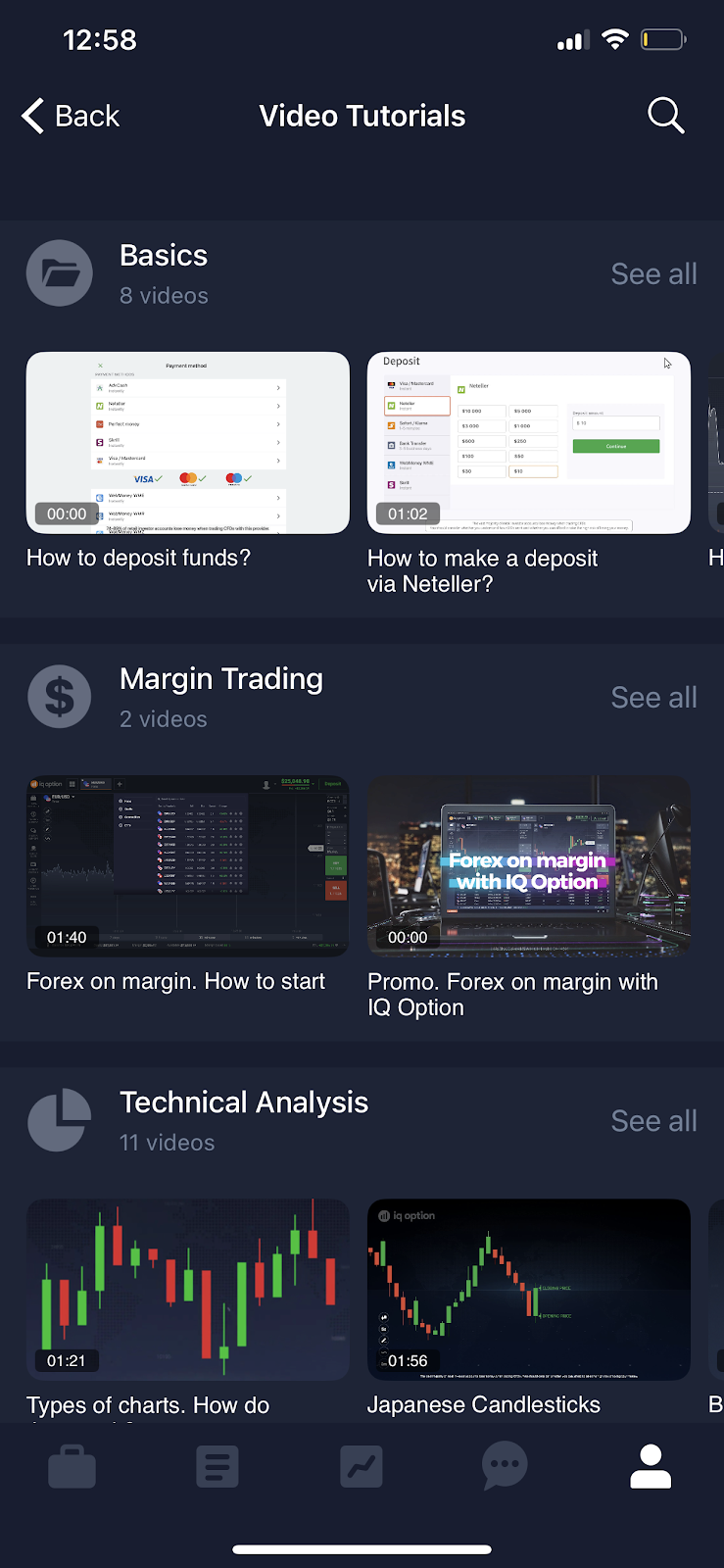Play "How to deposit funds?" video
Image resolution: width=724 pixels, height=1568 pixels.
pyautogui.click(x=187, y=443)
